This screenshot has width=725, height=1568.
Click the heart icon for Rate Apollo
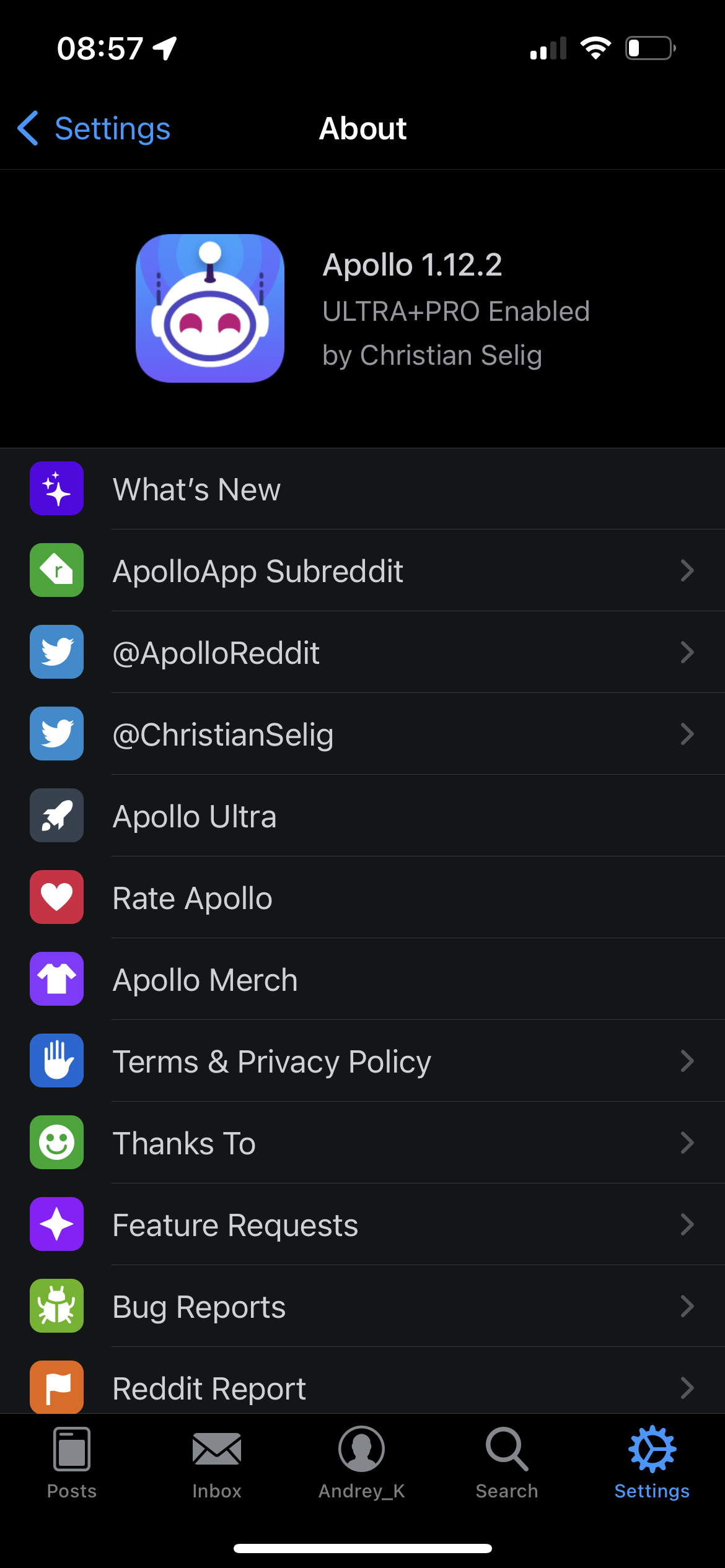tap(56, 897)
